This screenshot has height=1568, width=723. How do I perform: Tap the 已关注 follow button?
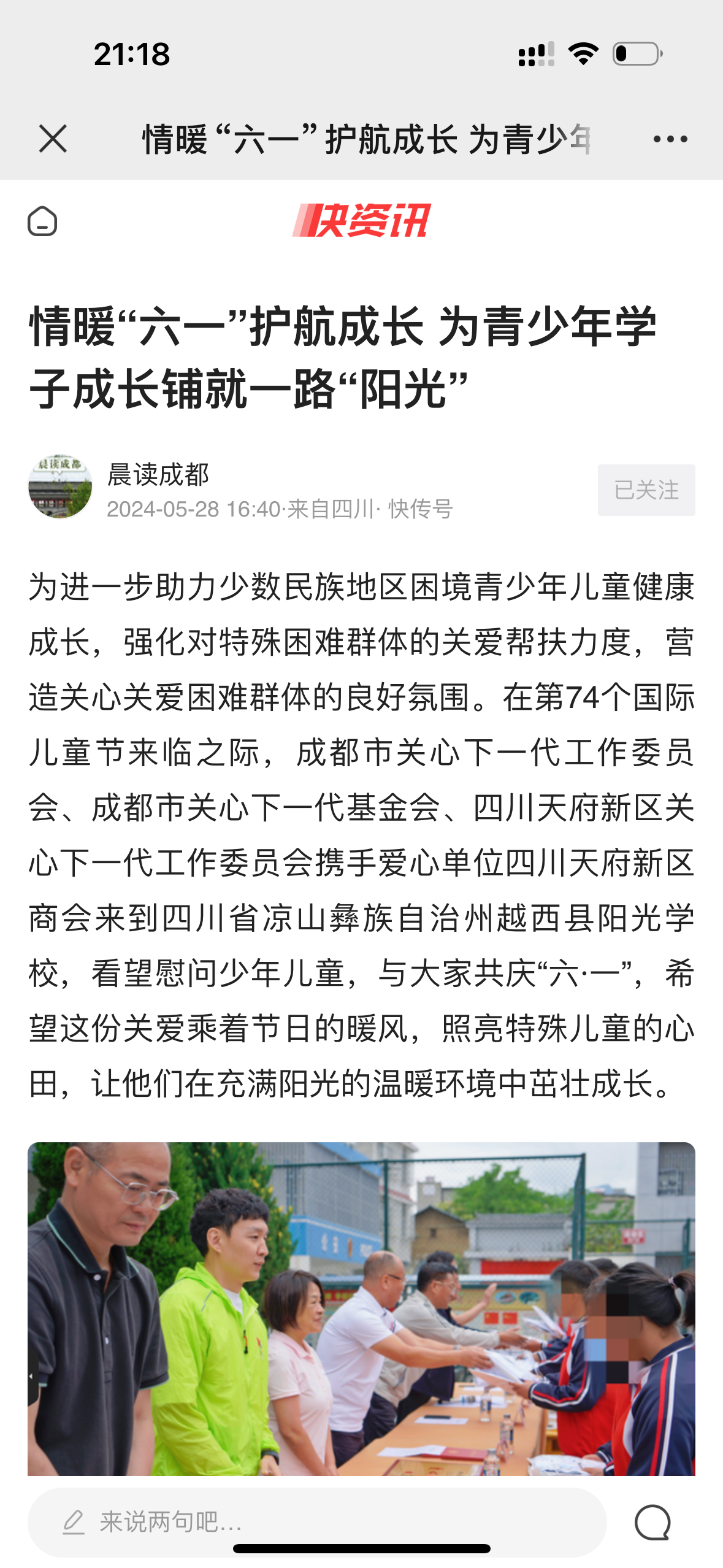pyautogui.click(x=646, y=490)
